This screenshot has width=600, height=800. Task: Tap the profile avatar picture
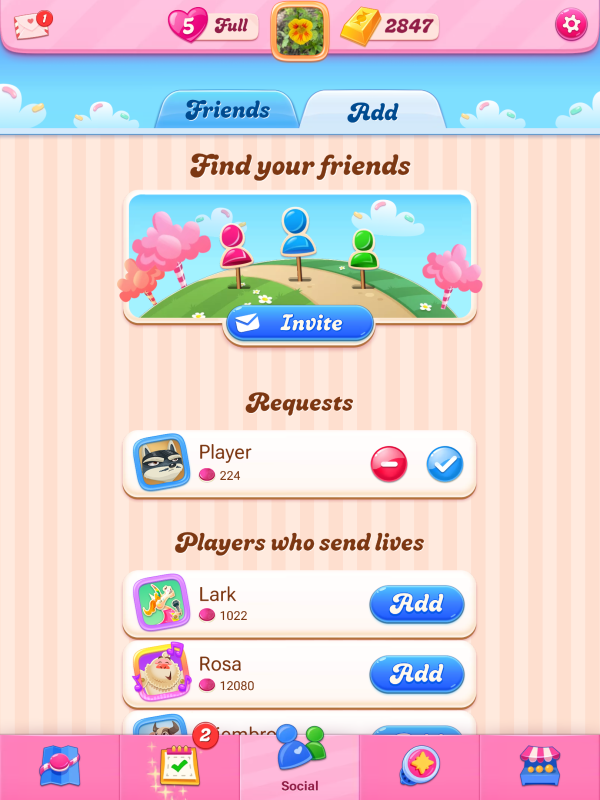[x=300, y=30]
